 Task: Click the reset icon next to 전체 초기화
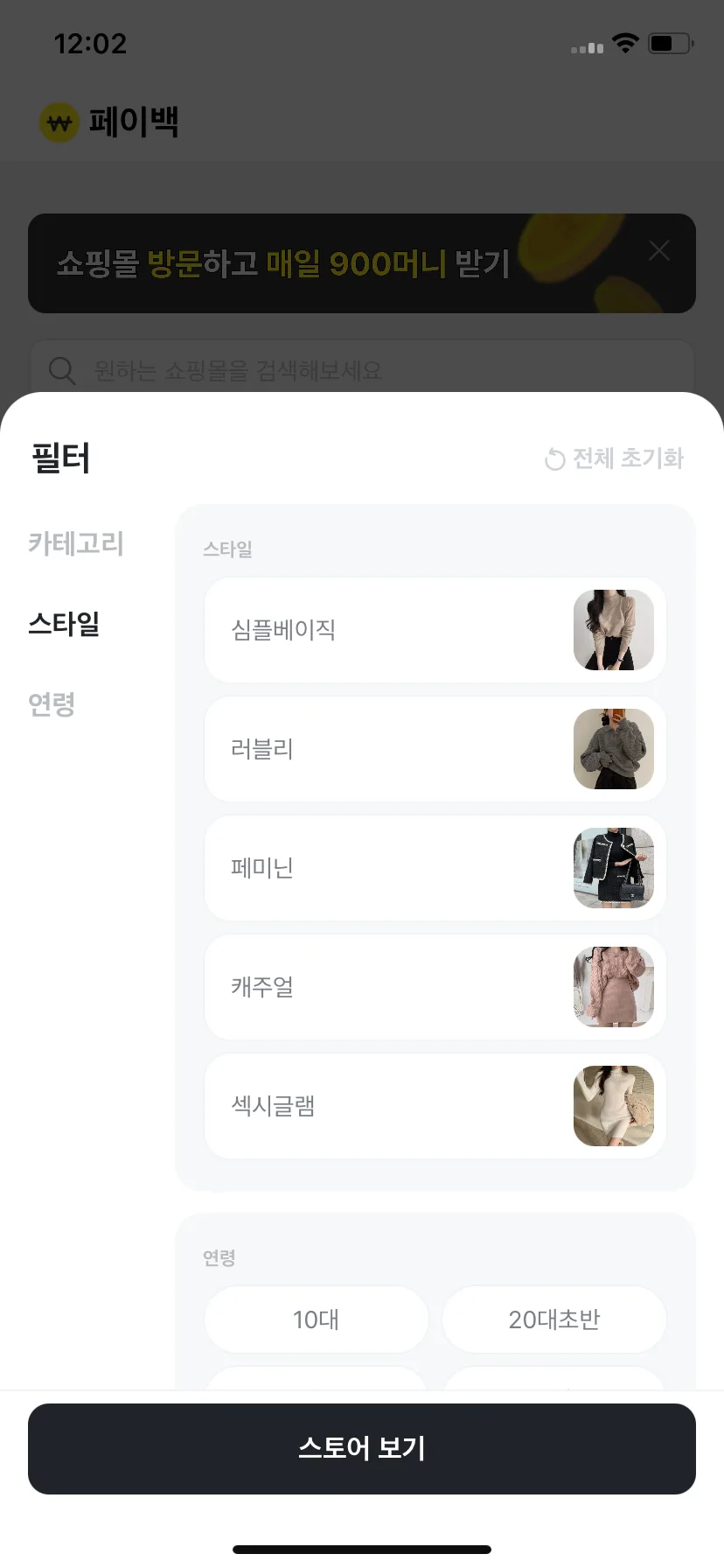pos(554,458)
